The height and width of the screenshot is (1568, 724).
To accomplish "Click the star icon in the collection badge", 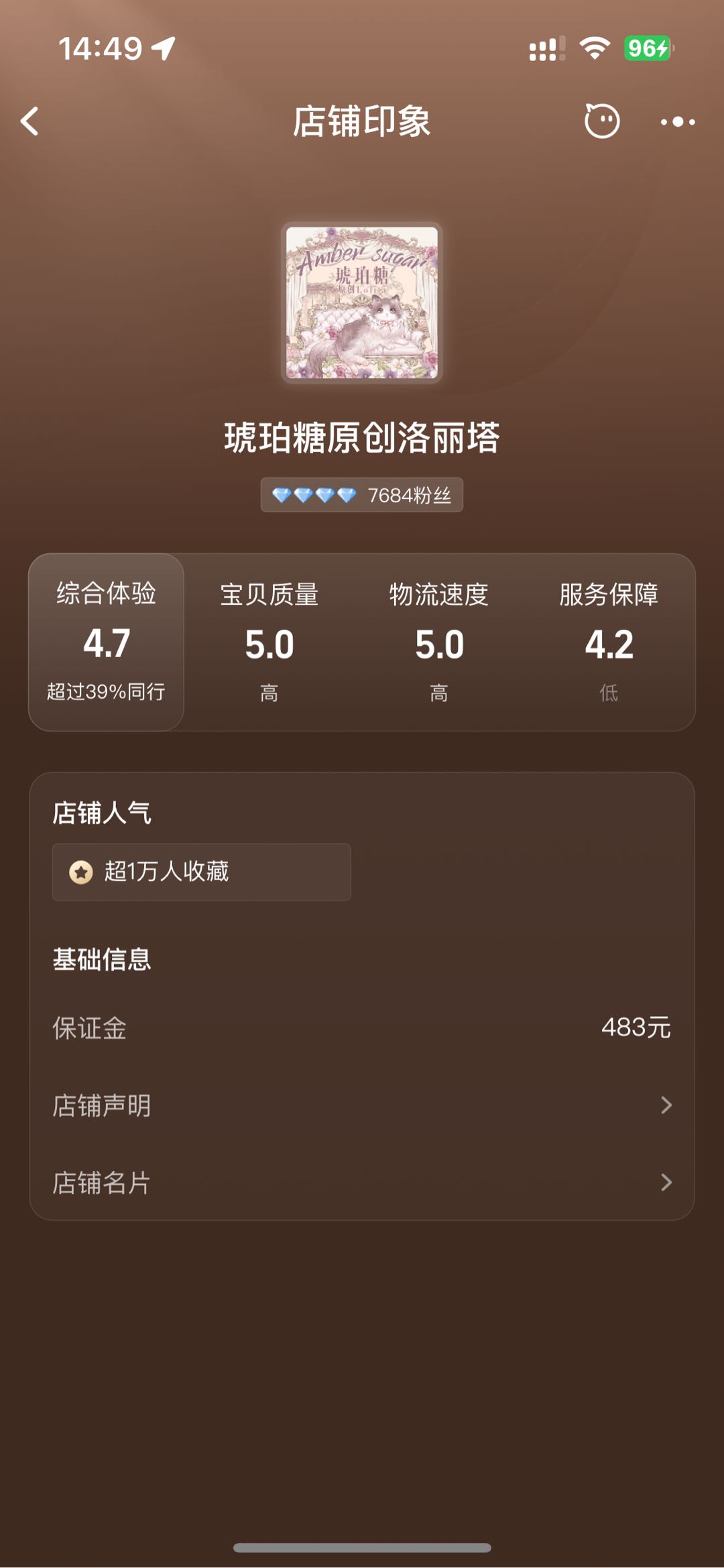I will tap(82, 872).
